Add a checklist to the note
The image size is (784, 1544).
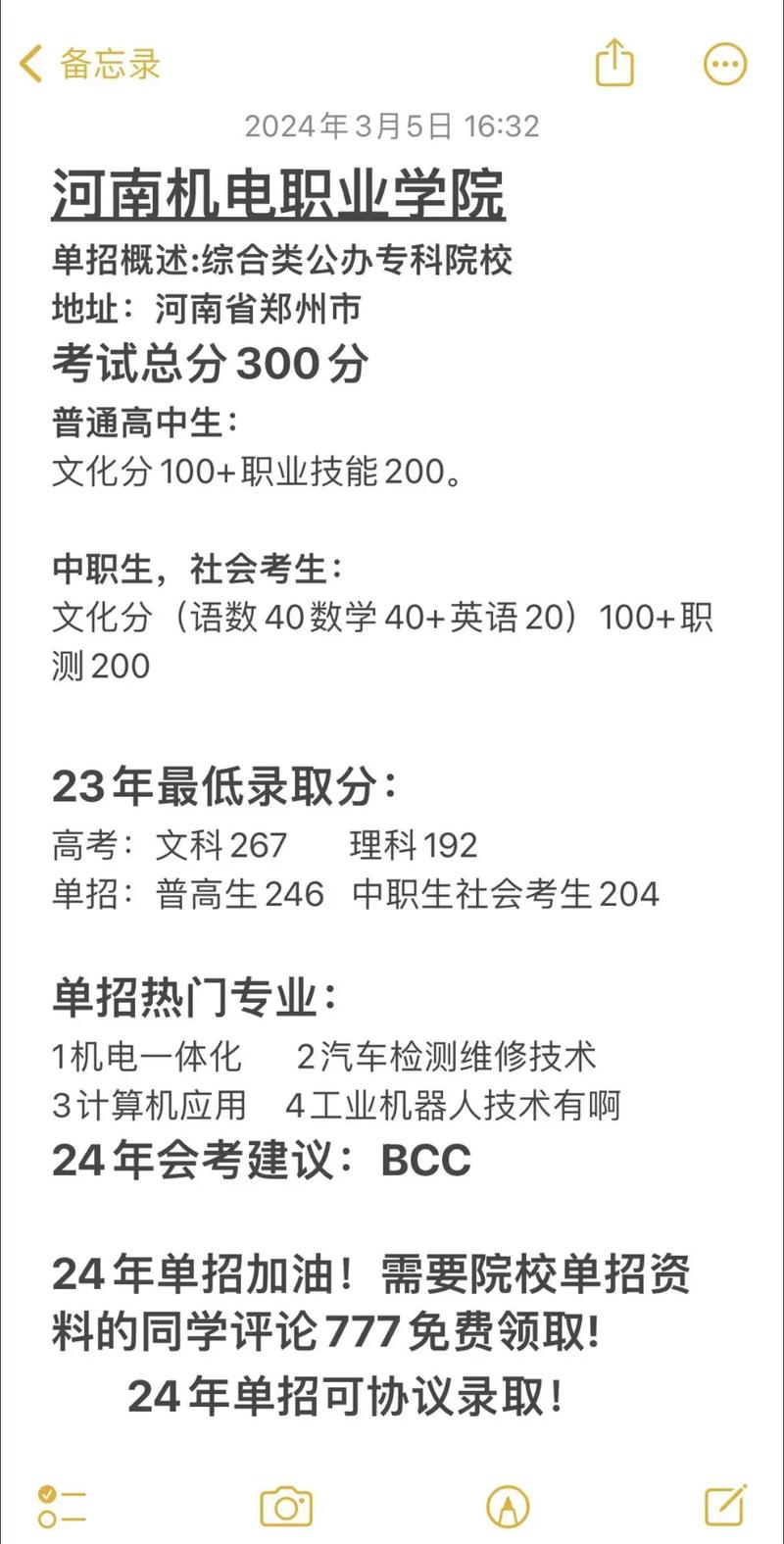coord(61,1507)
